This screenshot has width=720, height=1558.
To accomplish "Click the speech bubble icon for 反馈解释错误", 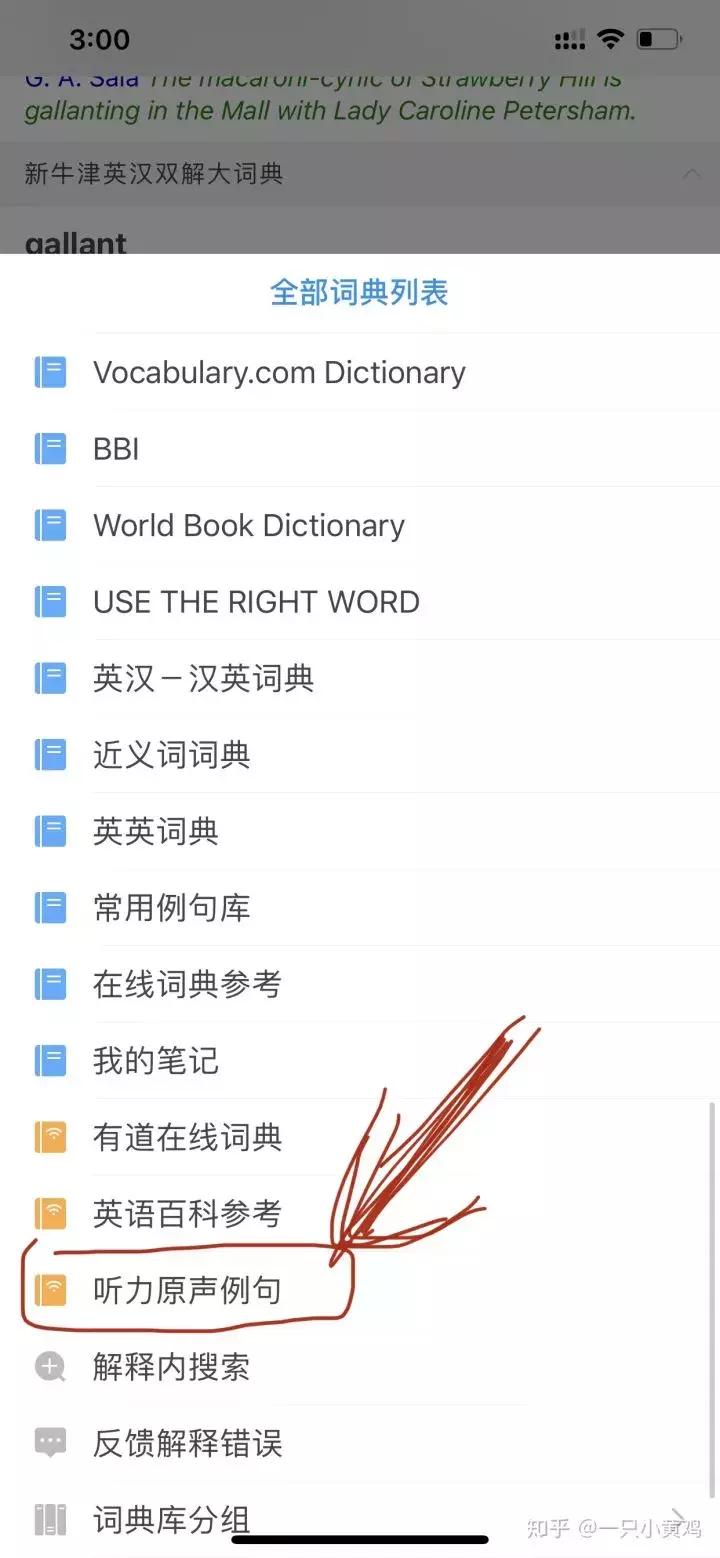I will [x=48, y=1443].
